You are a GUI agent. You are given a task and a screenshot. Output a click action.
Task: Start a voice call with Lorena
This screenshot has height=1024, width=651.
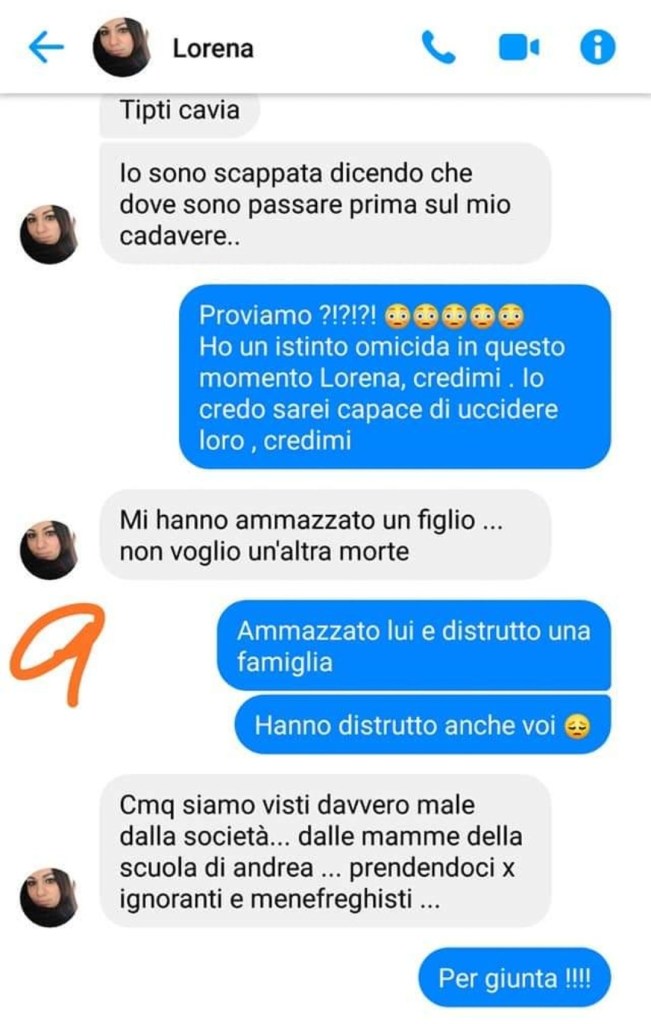point(438,47)
